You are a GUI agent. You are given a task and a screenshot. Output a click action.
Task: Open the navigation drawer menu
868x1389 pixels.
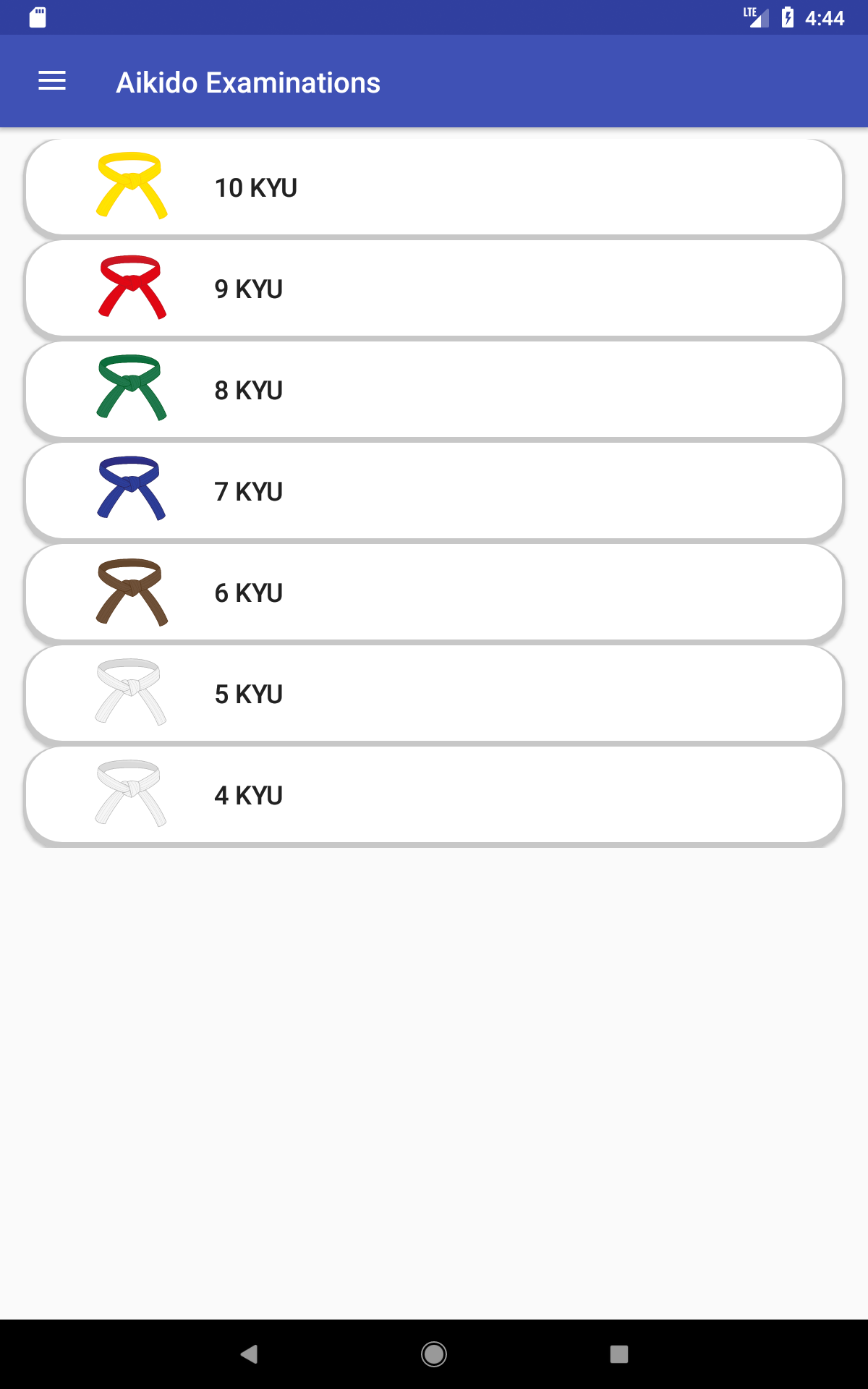52,81
